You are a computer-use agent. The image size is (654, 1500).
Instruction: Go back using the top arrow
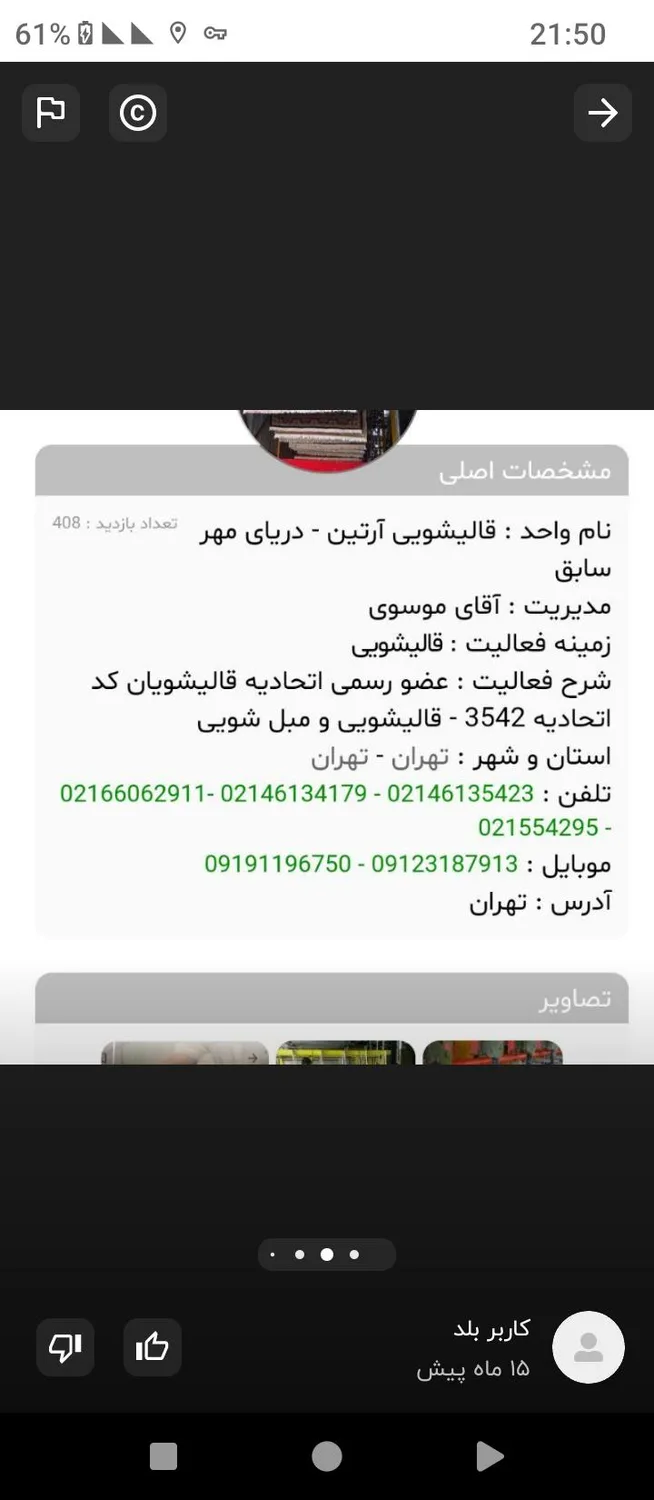click(x=603, y=113)
